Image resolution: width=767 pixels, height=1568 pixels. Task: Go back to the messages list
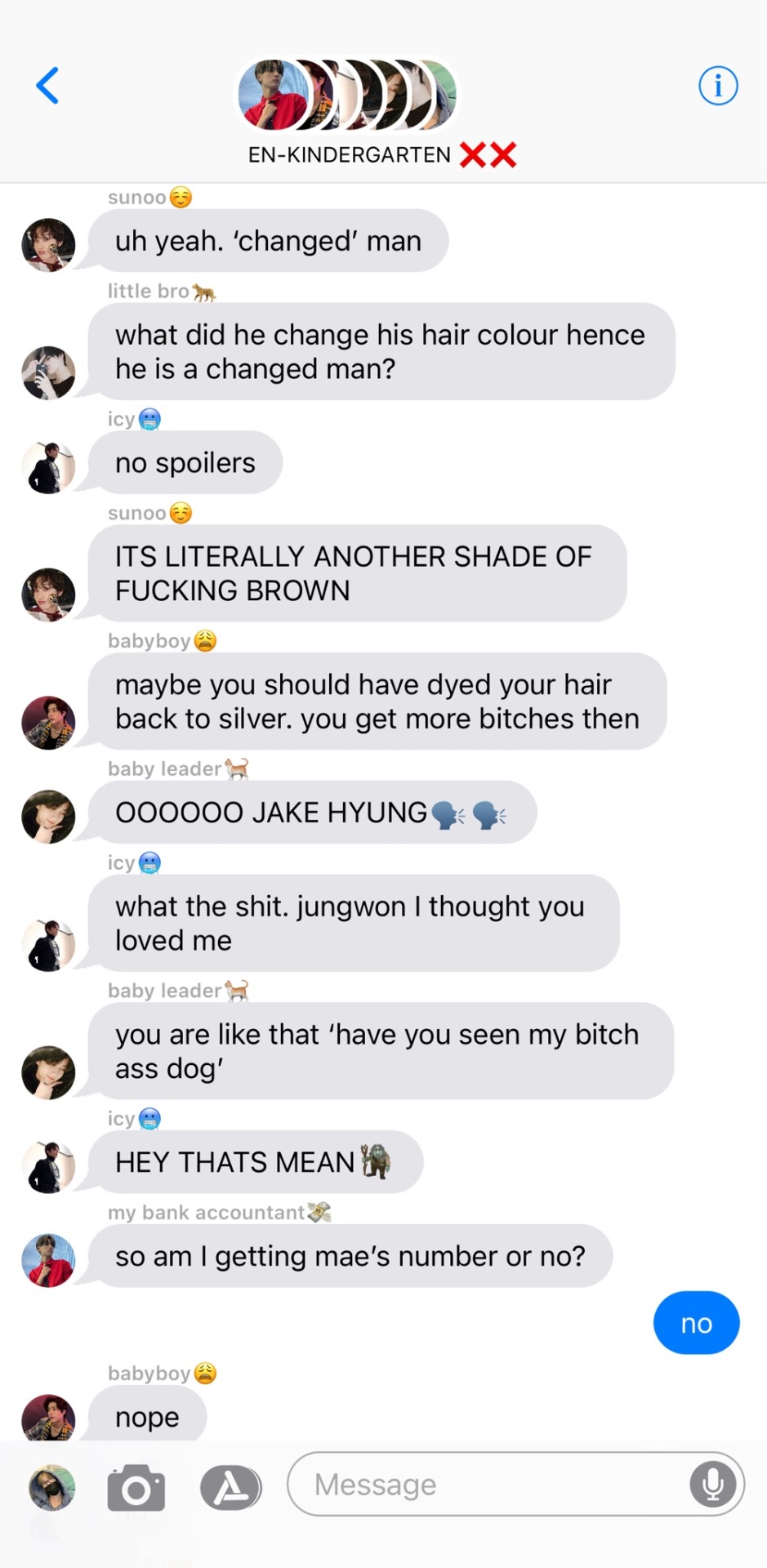(x=47, y=86)
